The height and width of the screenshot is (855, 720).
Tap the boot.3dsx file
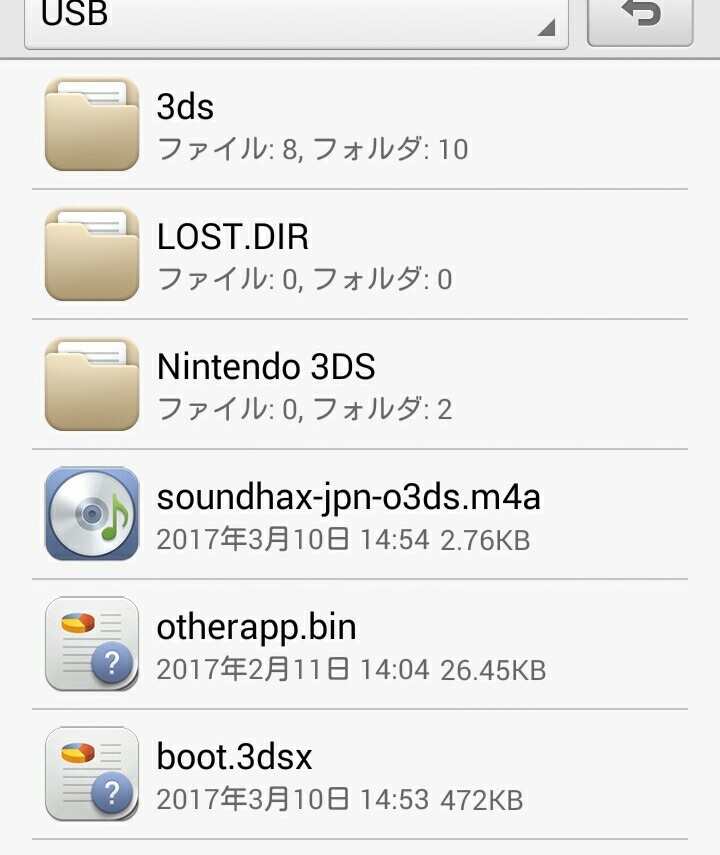360,775
